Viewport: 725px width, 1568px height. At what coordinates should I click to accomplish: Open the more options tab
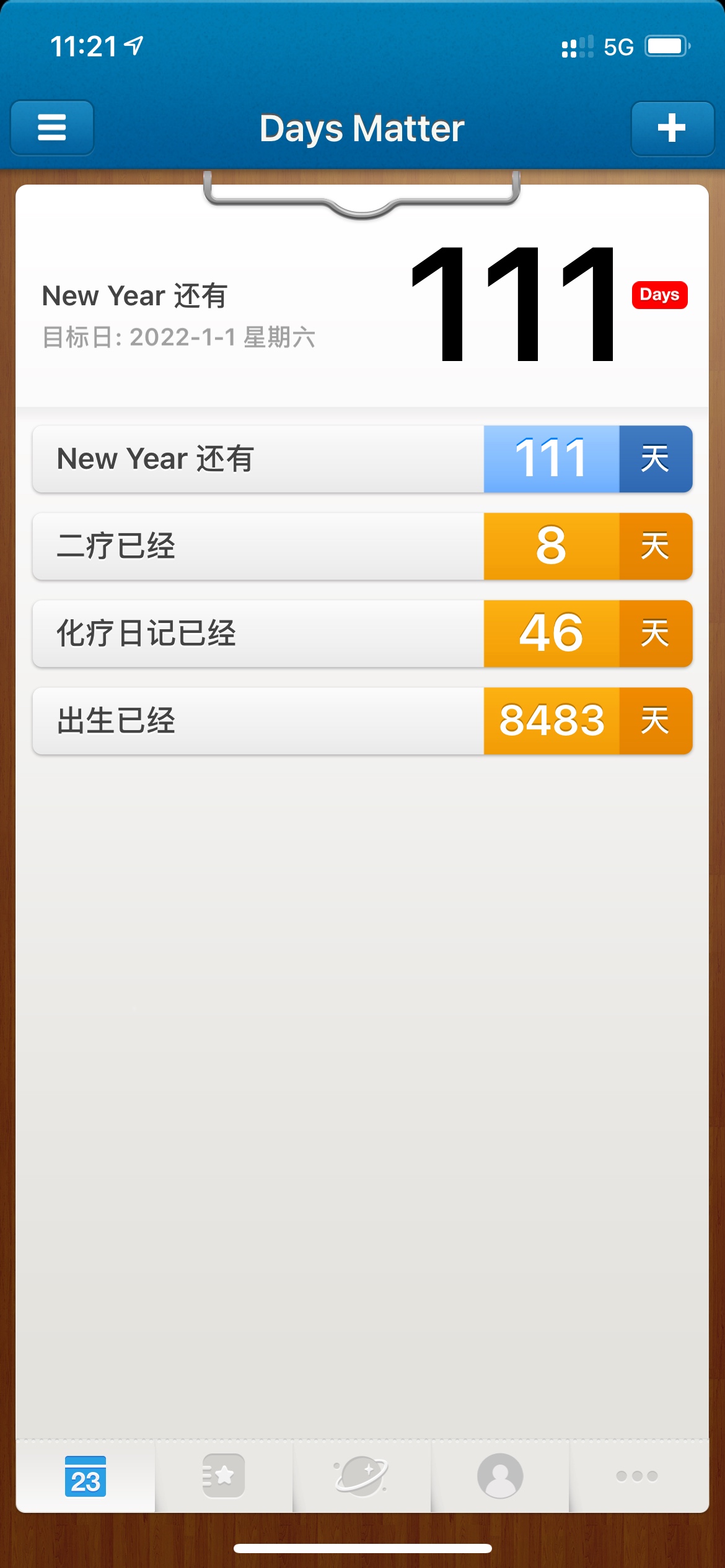638,1476
